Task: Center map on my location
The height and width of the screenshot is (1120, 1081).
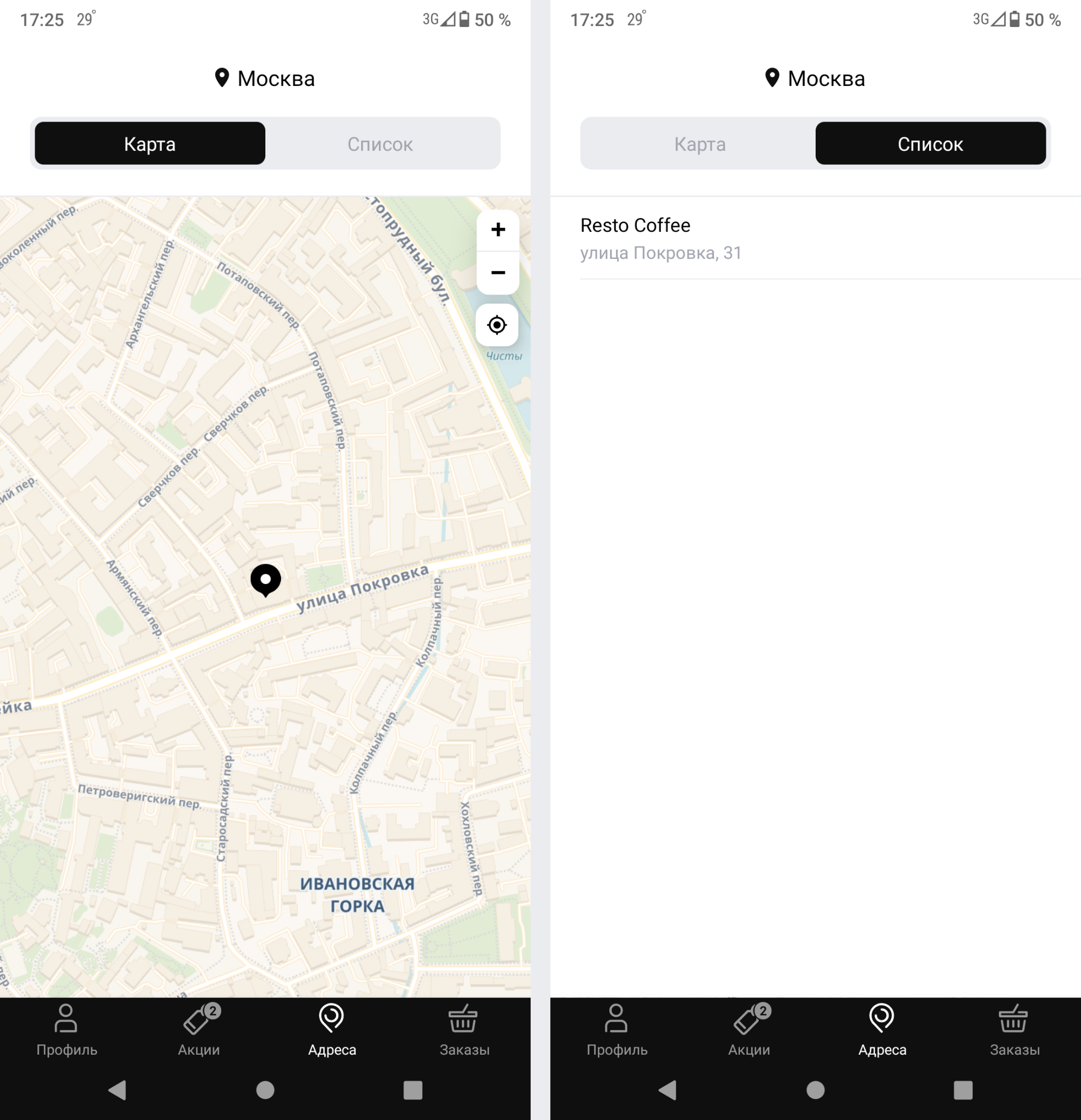Action: coord(497,325)
